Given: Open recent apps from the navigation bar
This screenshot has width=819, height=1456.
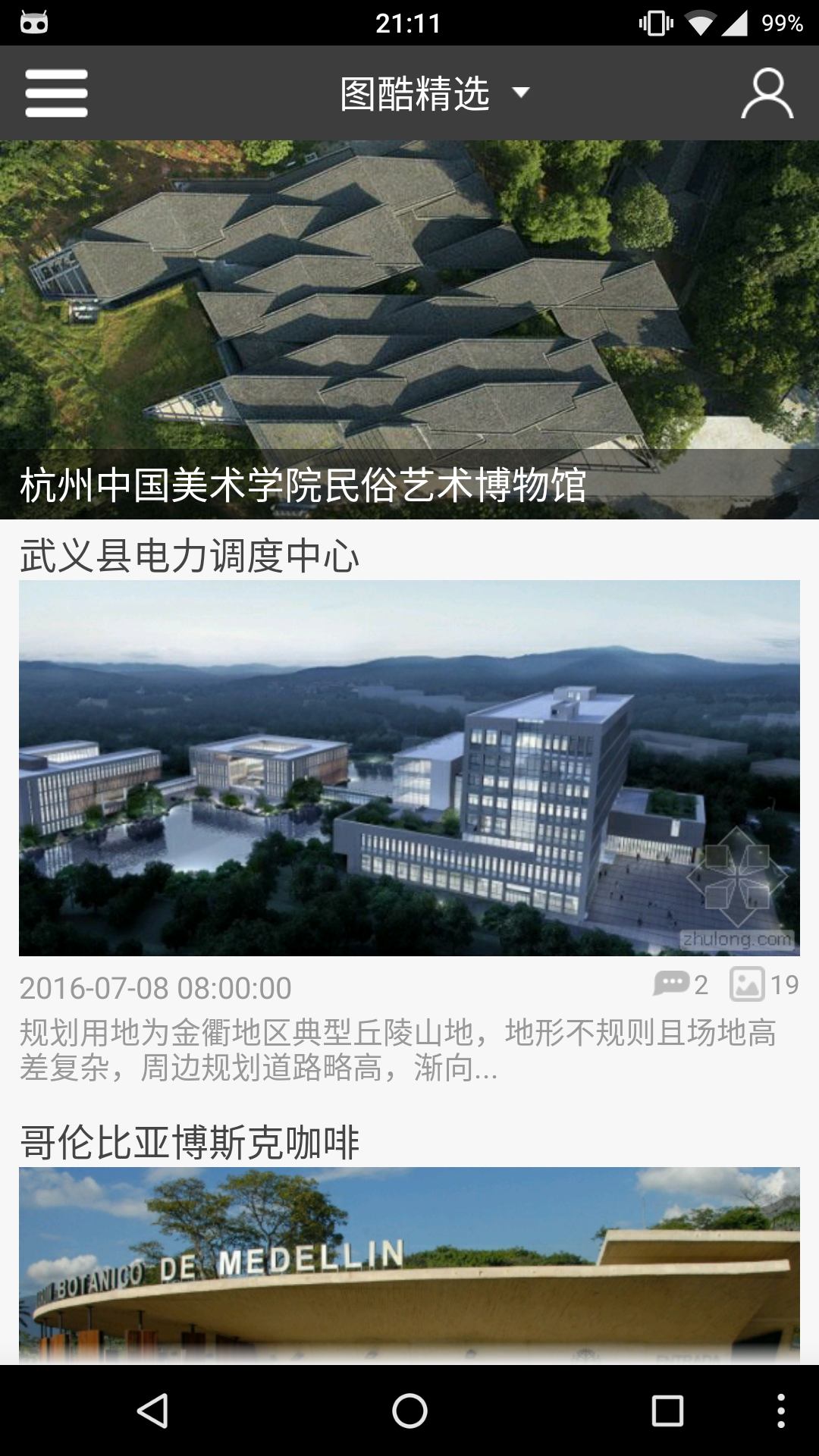Looking at the screenshot, I should pyautogui.click(x=667, y=1411).
